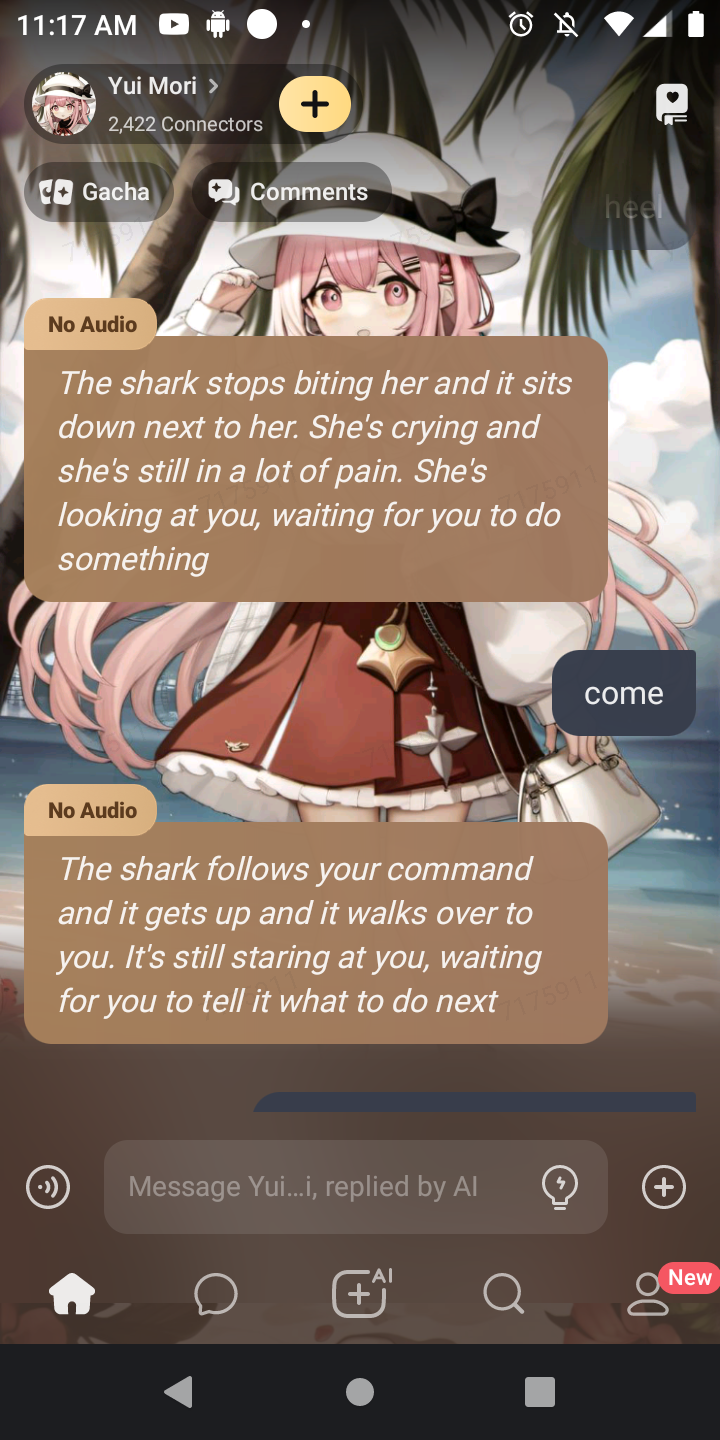Switch to the Search tab
The image size is (720, 1440).
503,1294
